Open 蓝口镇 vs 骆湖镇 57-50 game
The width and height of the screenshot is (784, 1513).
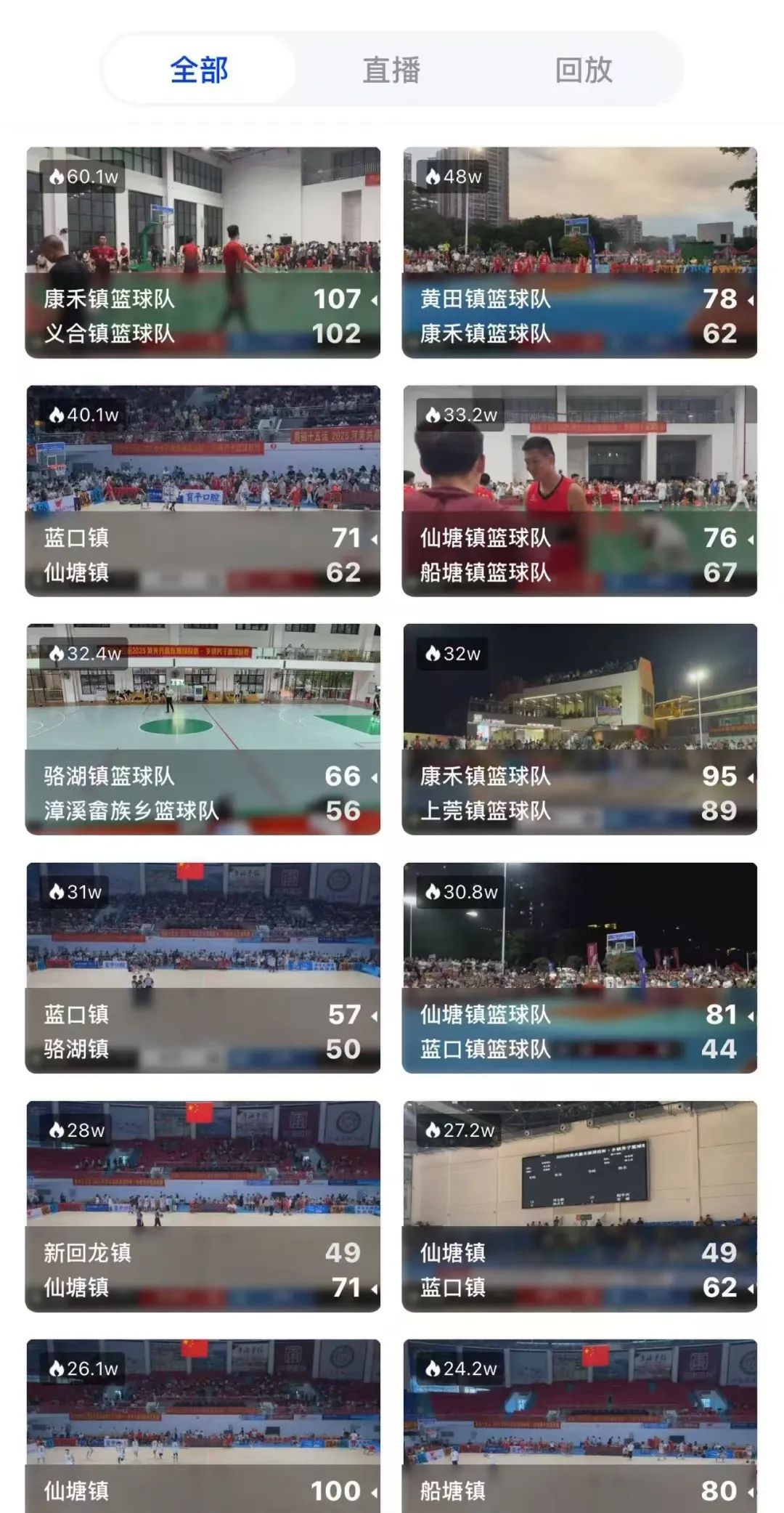click(x=203, y=967)
